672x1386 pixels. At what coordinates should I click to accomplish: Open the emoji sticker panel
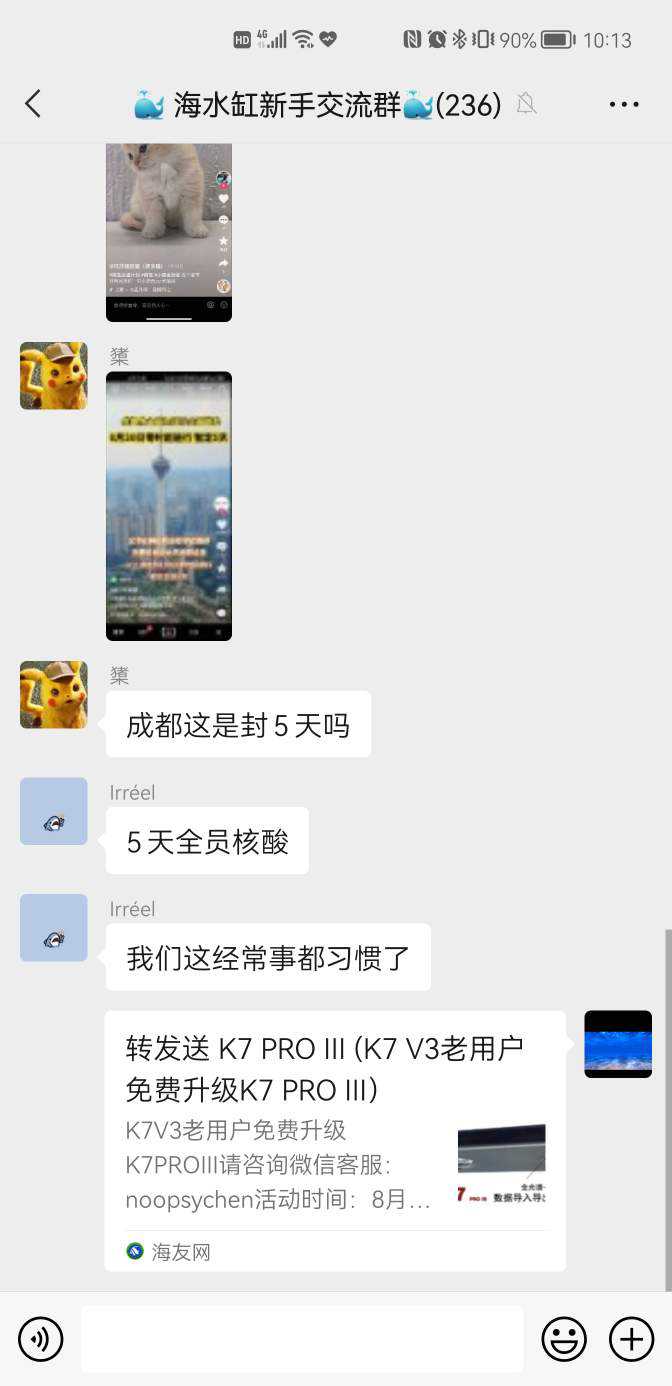coord(564,1339)
